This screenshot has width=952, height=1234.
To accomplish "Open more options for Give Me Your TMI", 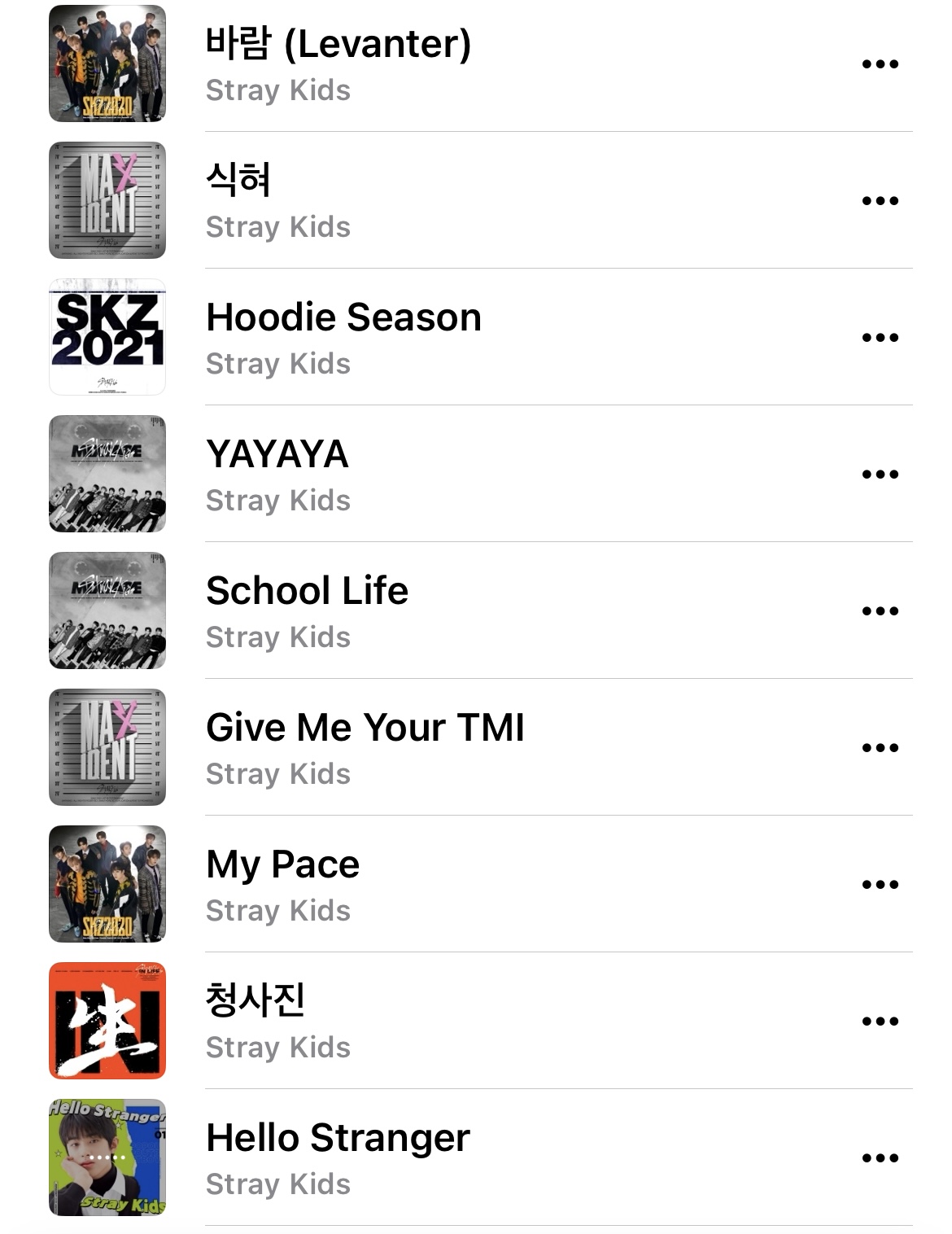I will click(880, 748).
